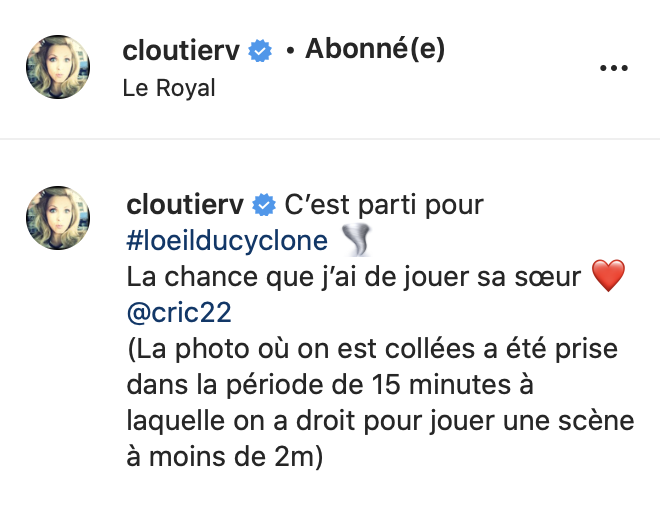Tap cloutierv username in the caption
This screenshot has height=526, width=660.
click(x=185, y=205)
